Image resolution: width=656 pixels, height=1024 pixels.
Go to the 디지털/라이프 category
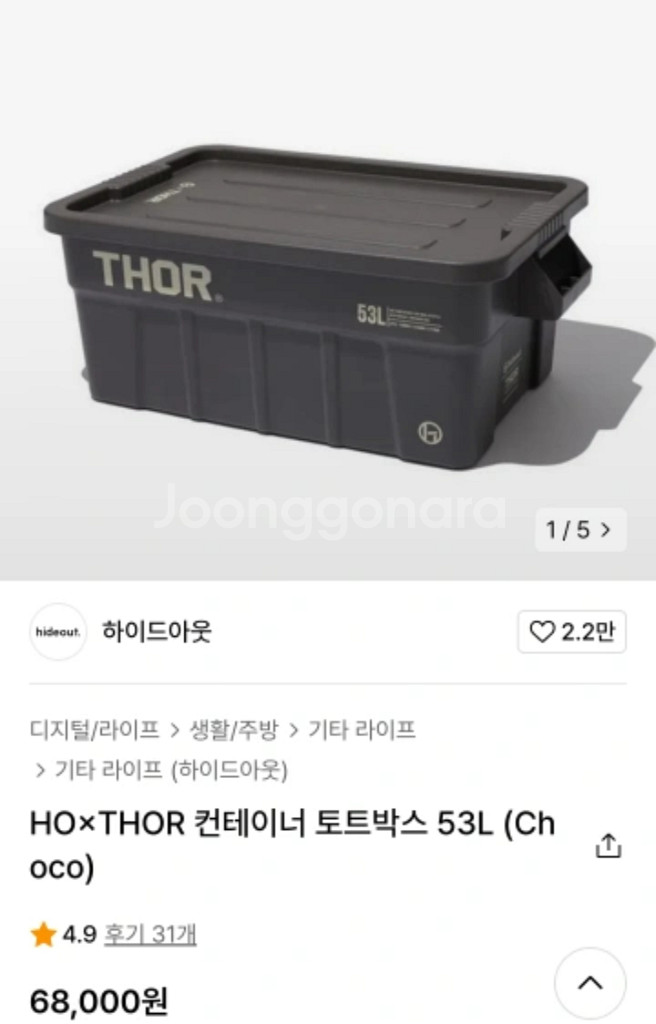coord(94,730)
